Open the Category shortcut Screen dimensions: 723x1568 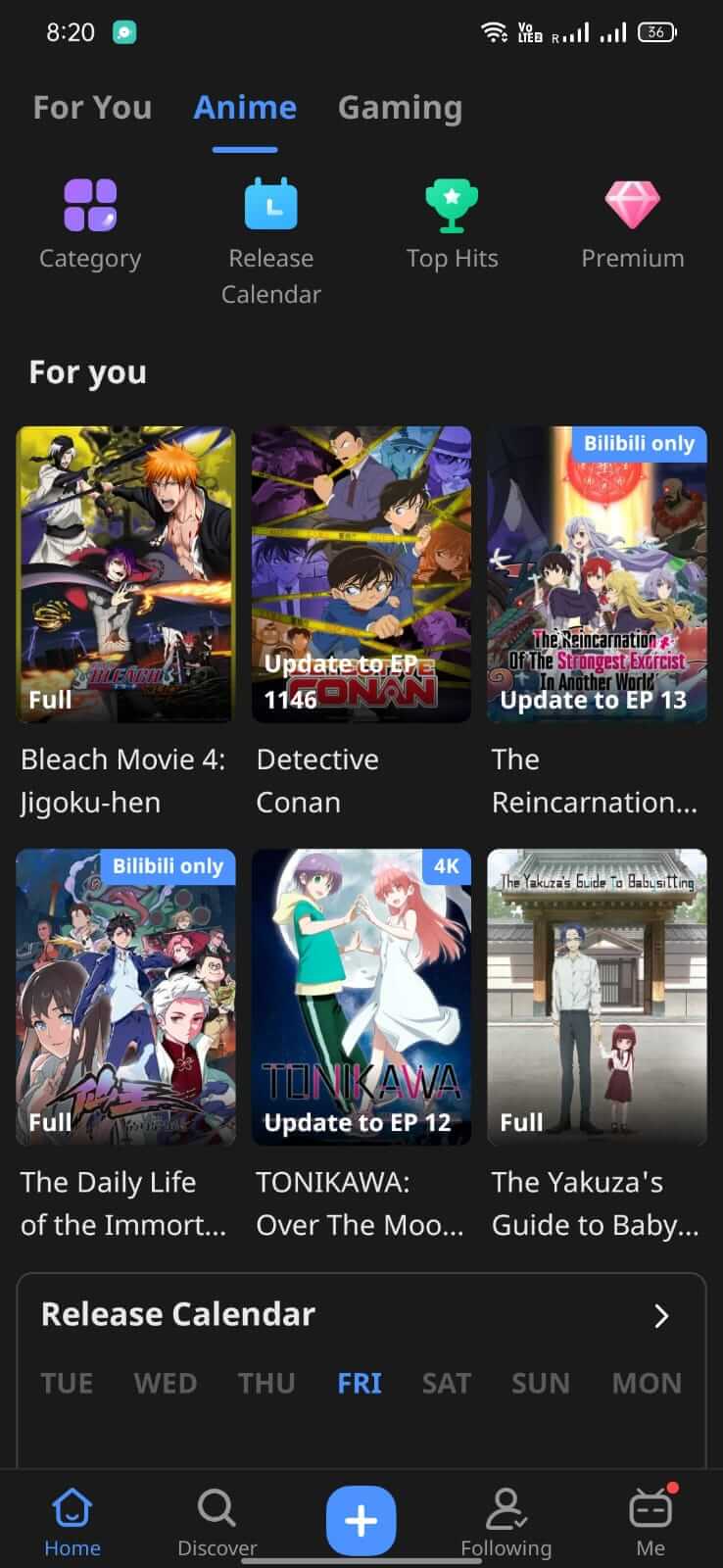(90, 224)
